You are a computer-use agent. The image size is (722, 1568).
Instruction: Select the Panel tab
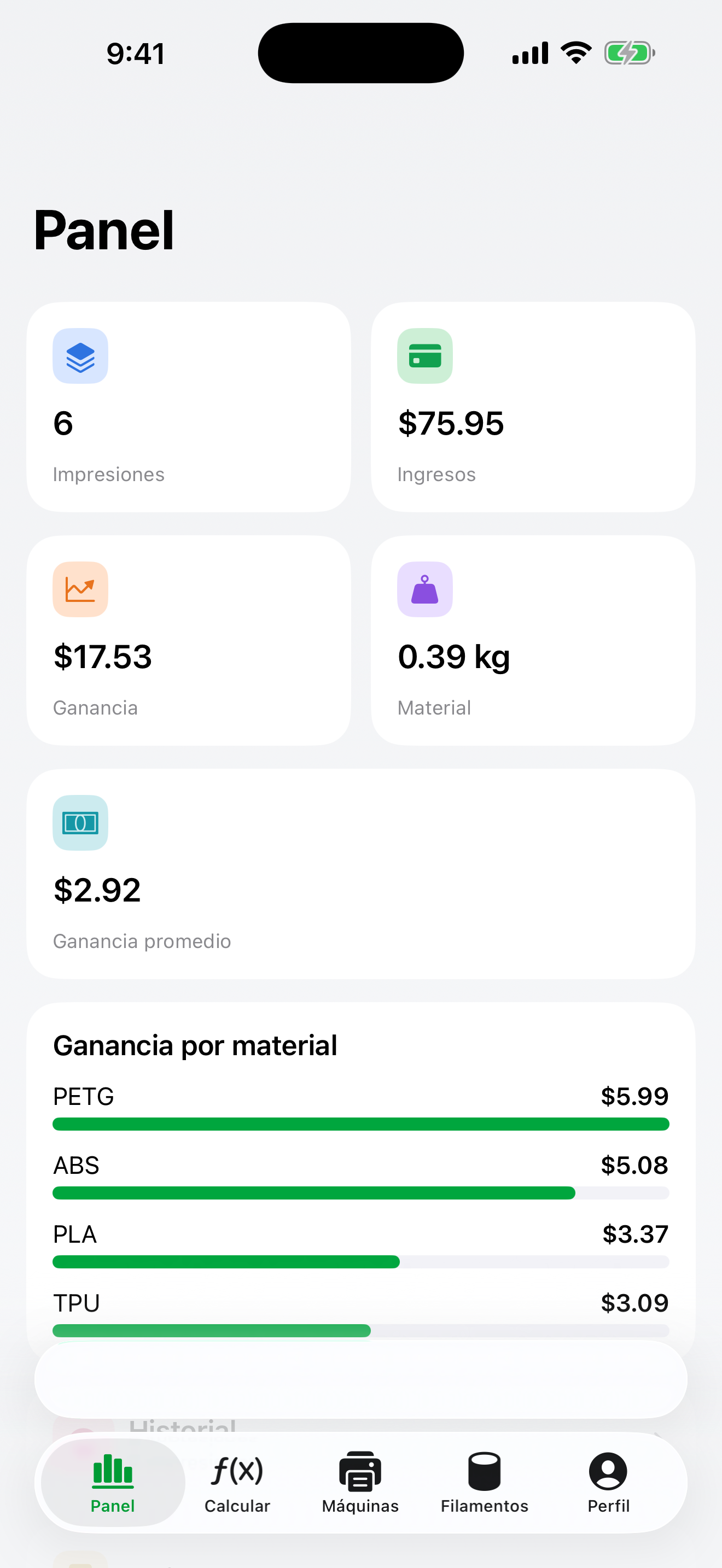tap(113, 1483)
